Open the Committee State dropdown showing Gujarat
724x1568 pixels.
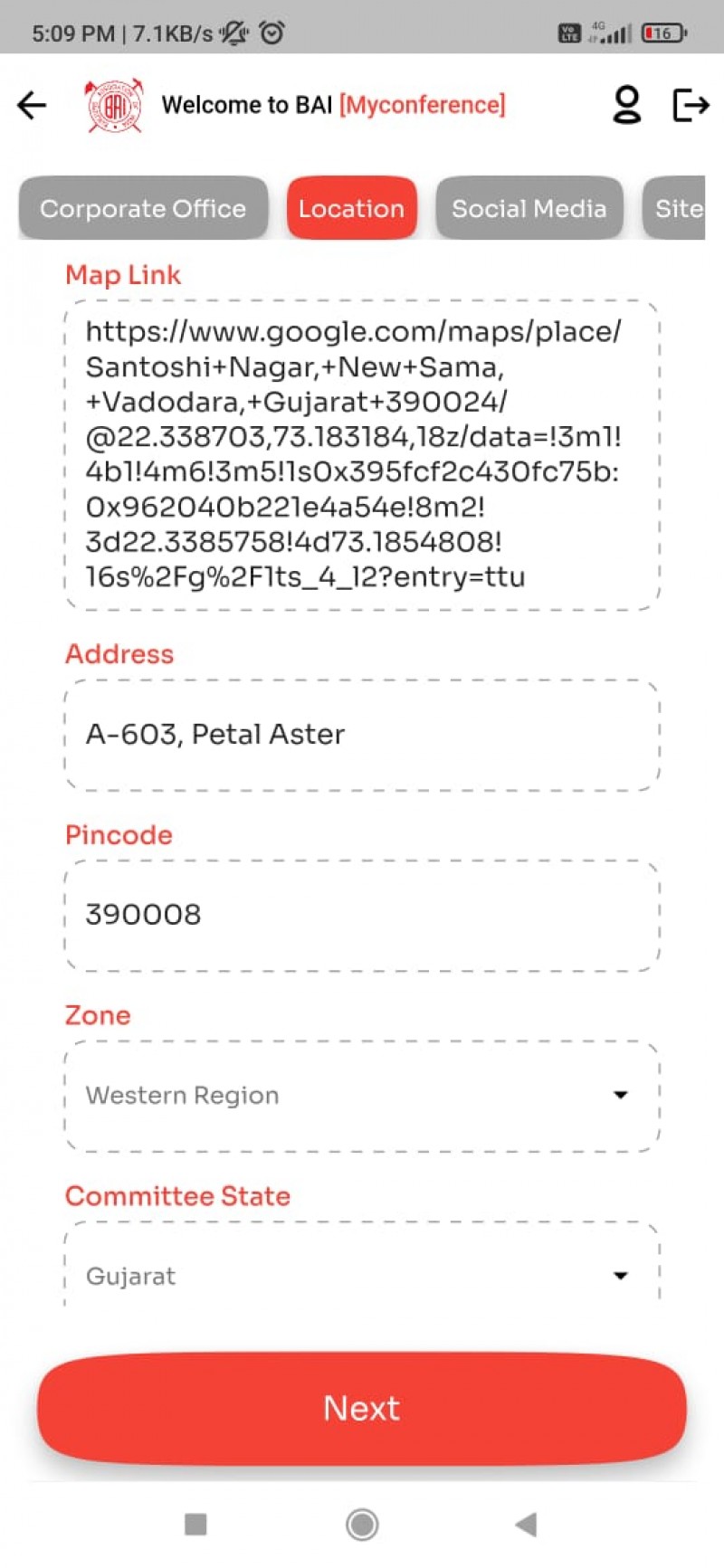tap(362, 1265)
